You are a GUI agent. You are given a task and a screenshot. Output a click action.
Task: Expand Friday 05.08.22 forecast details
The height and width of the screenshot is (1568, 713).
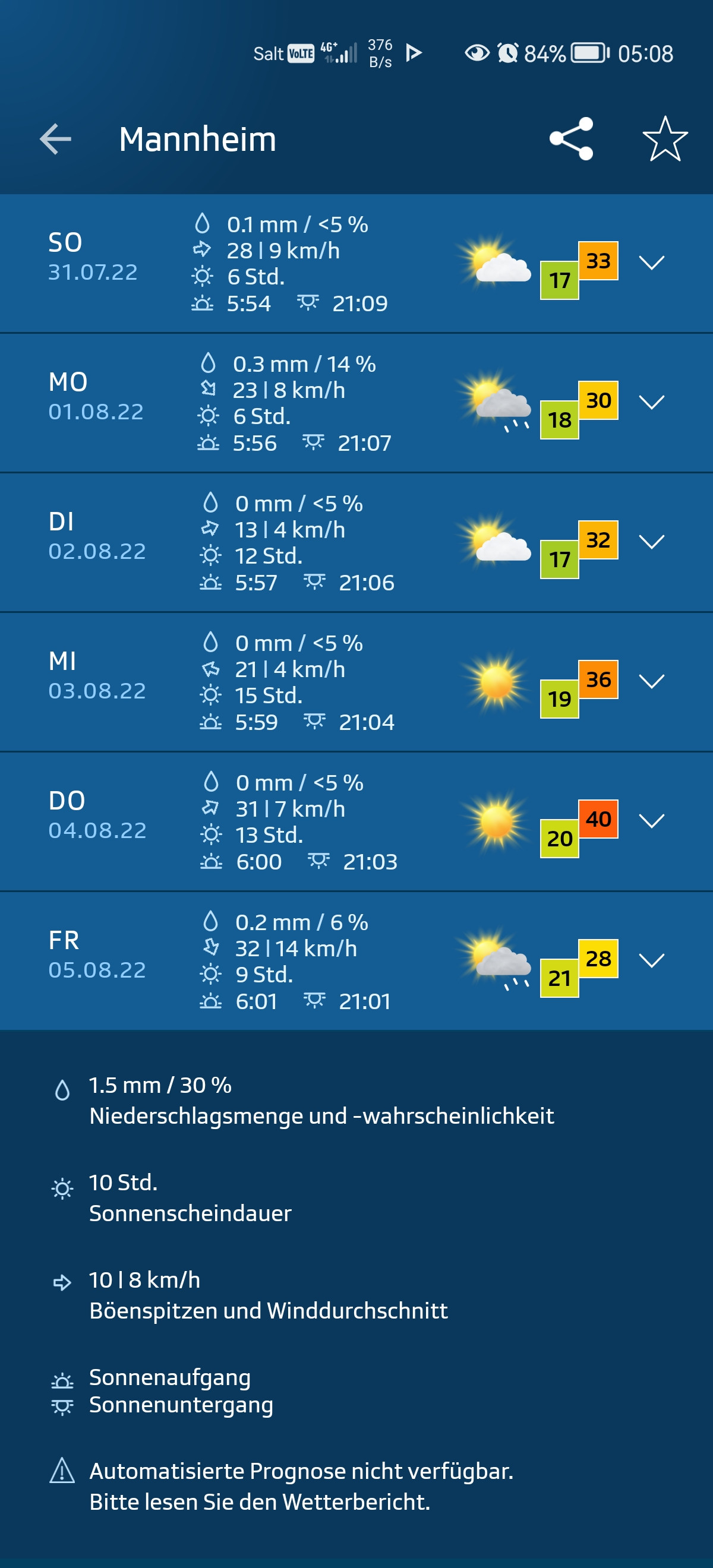[651, 960]
